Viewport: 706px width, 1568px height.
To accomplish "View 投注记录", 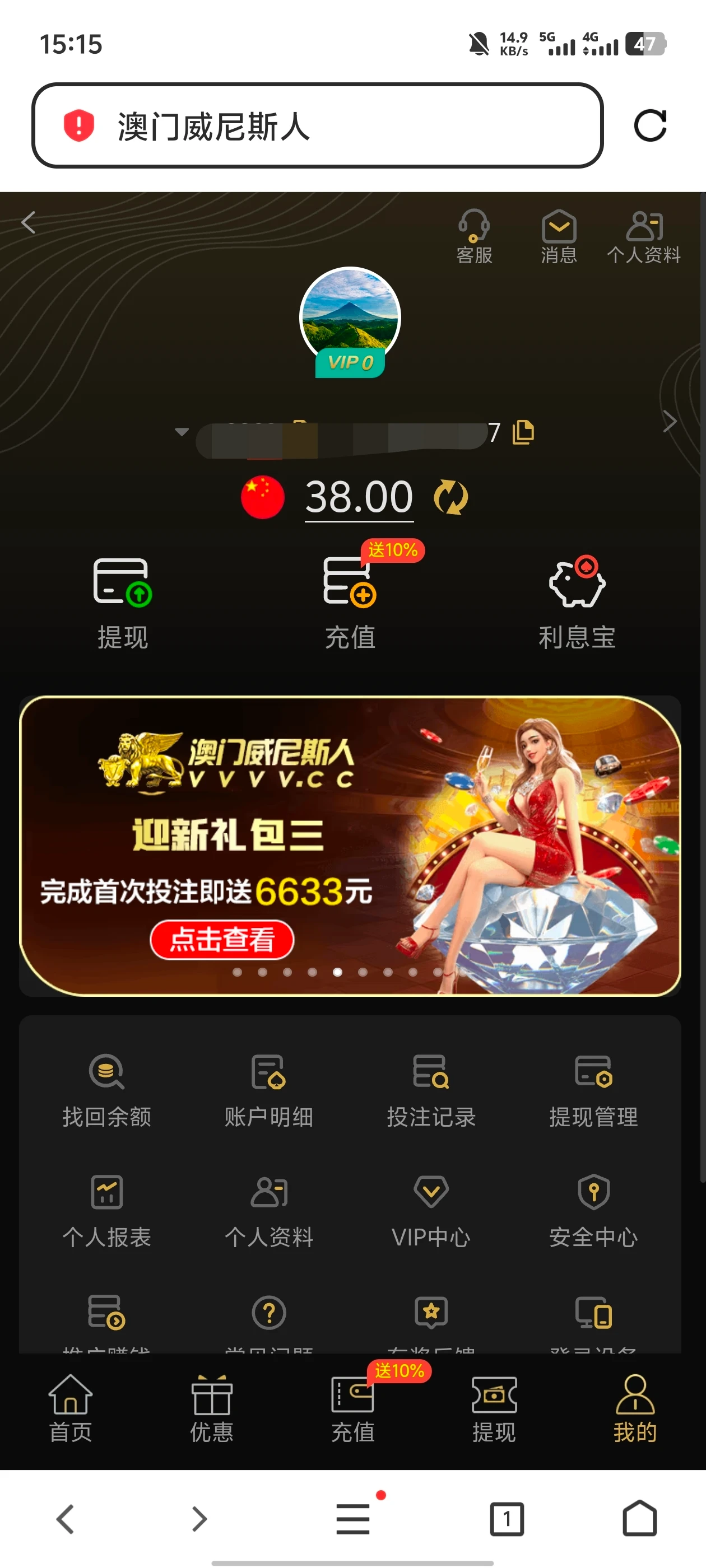I will 431,1090.
